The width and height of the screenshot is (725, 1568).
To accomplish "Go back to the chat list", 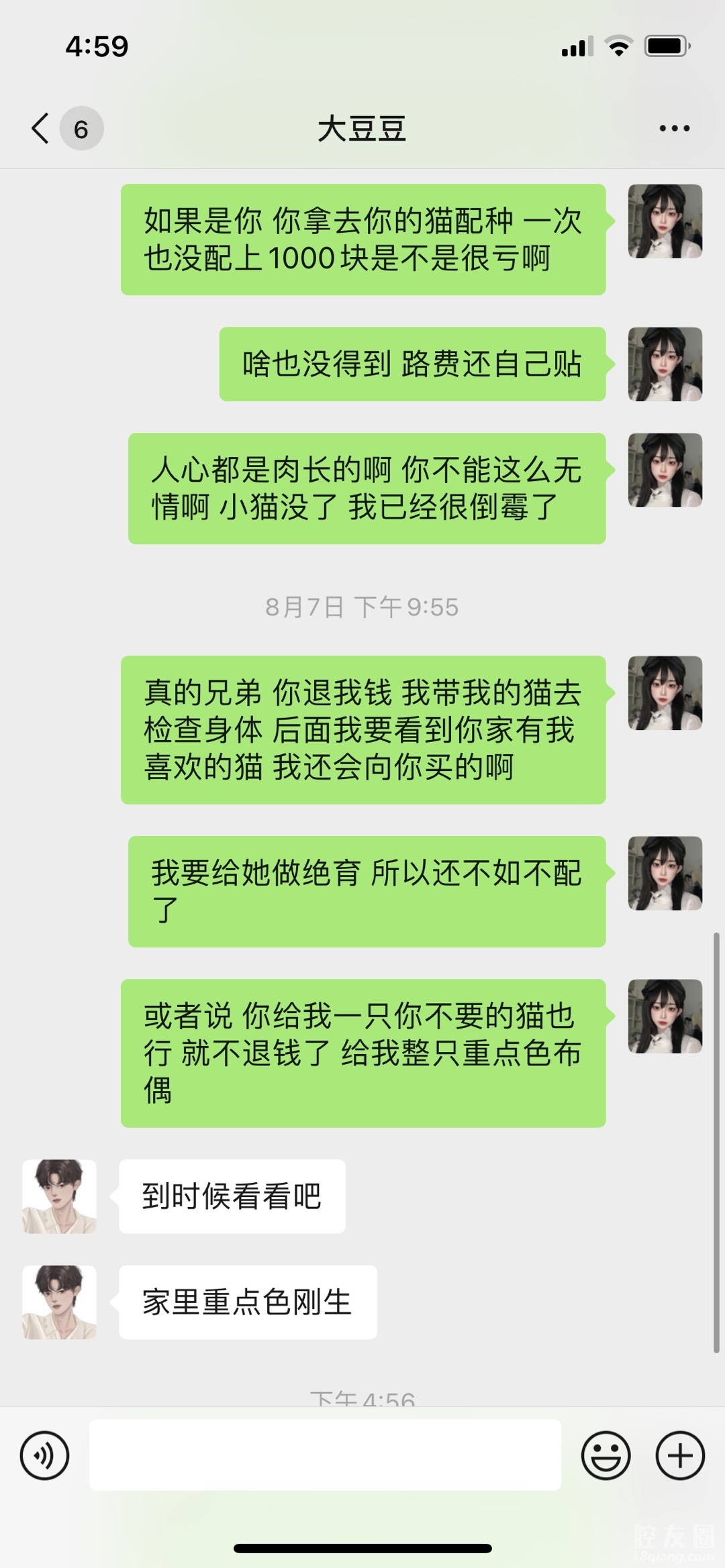I will tap(42, 128).
